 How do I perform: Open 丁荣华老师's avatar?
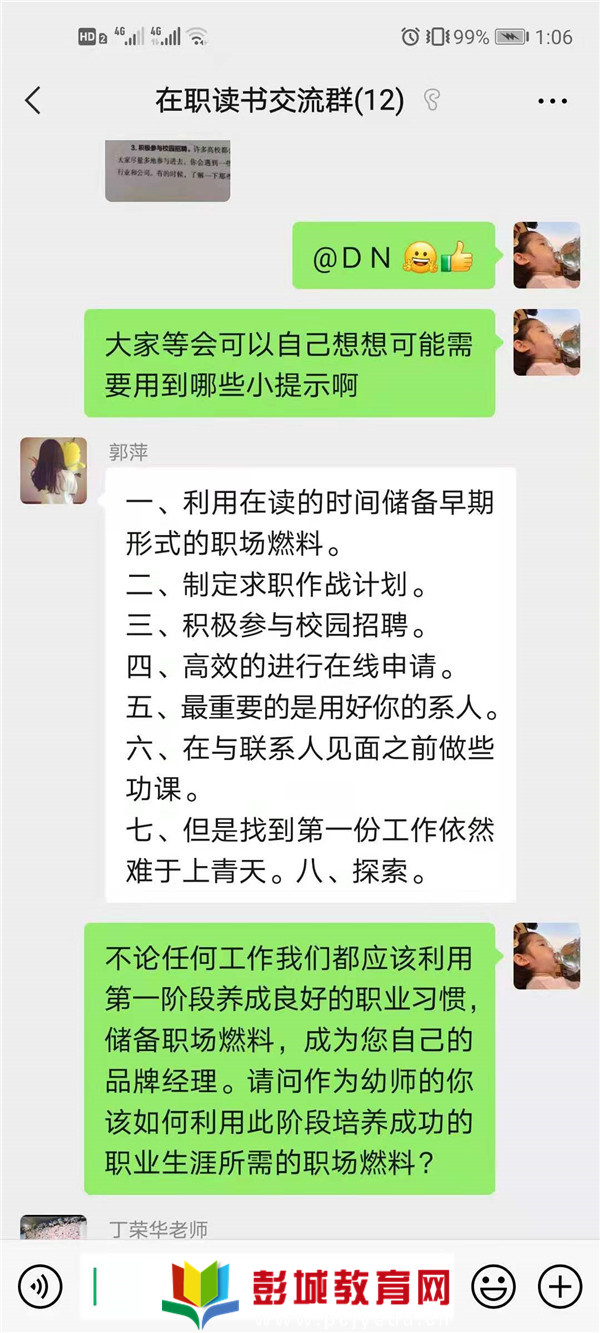coord(54,1229)
